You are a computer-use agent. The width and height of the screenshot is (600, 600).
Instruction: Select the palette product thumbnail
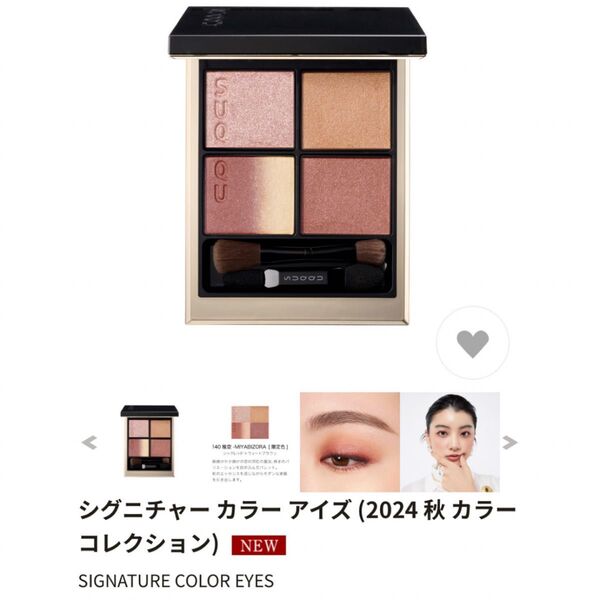[x=149, y=441]
